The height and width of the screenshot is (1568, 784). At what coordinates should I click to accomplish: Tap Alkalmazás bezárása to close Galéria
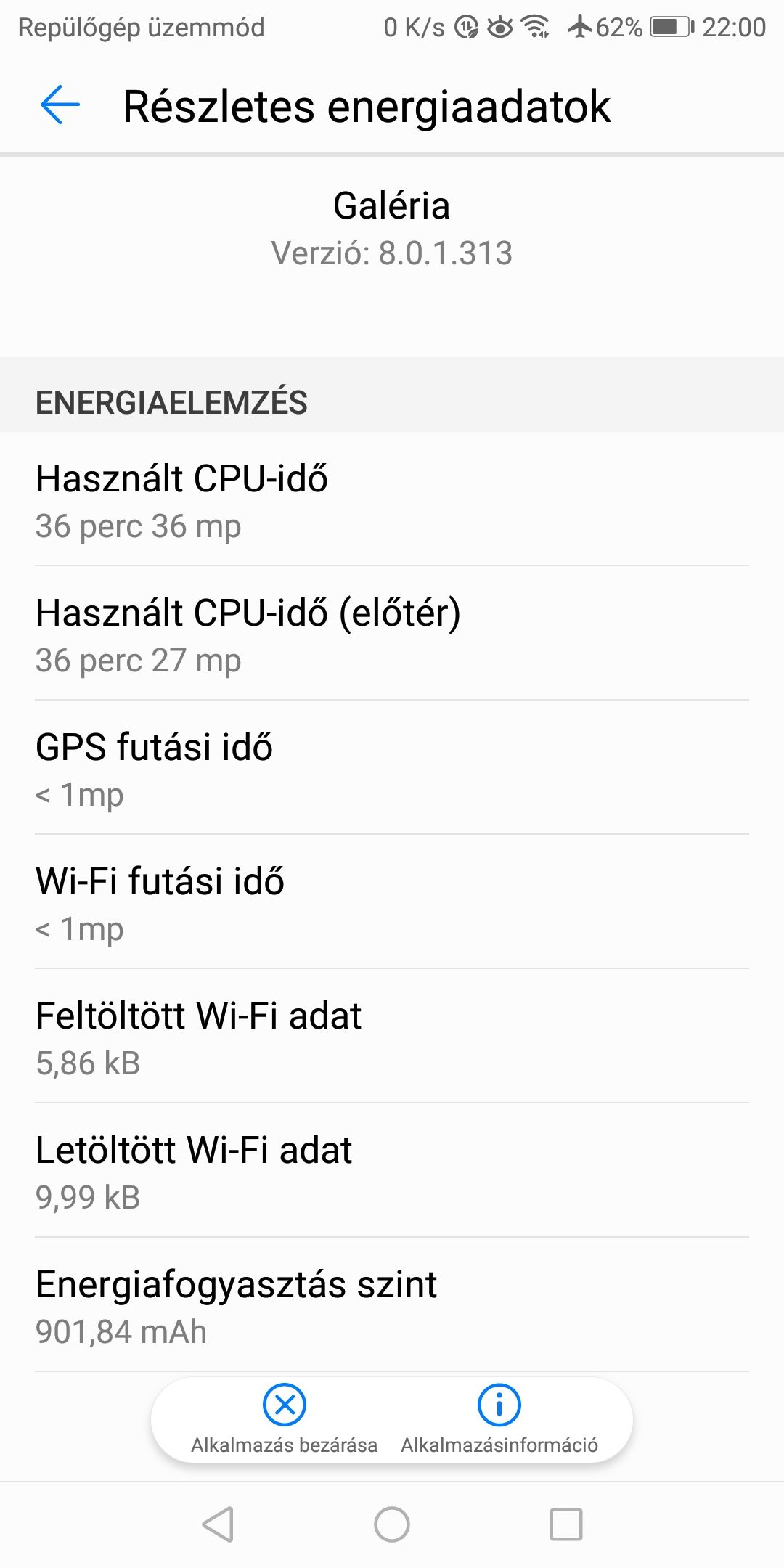pos(284,1418)
